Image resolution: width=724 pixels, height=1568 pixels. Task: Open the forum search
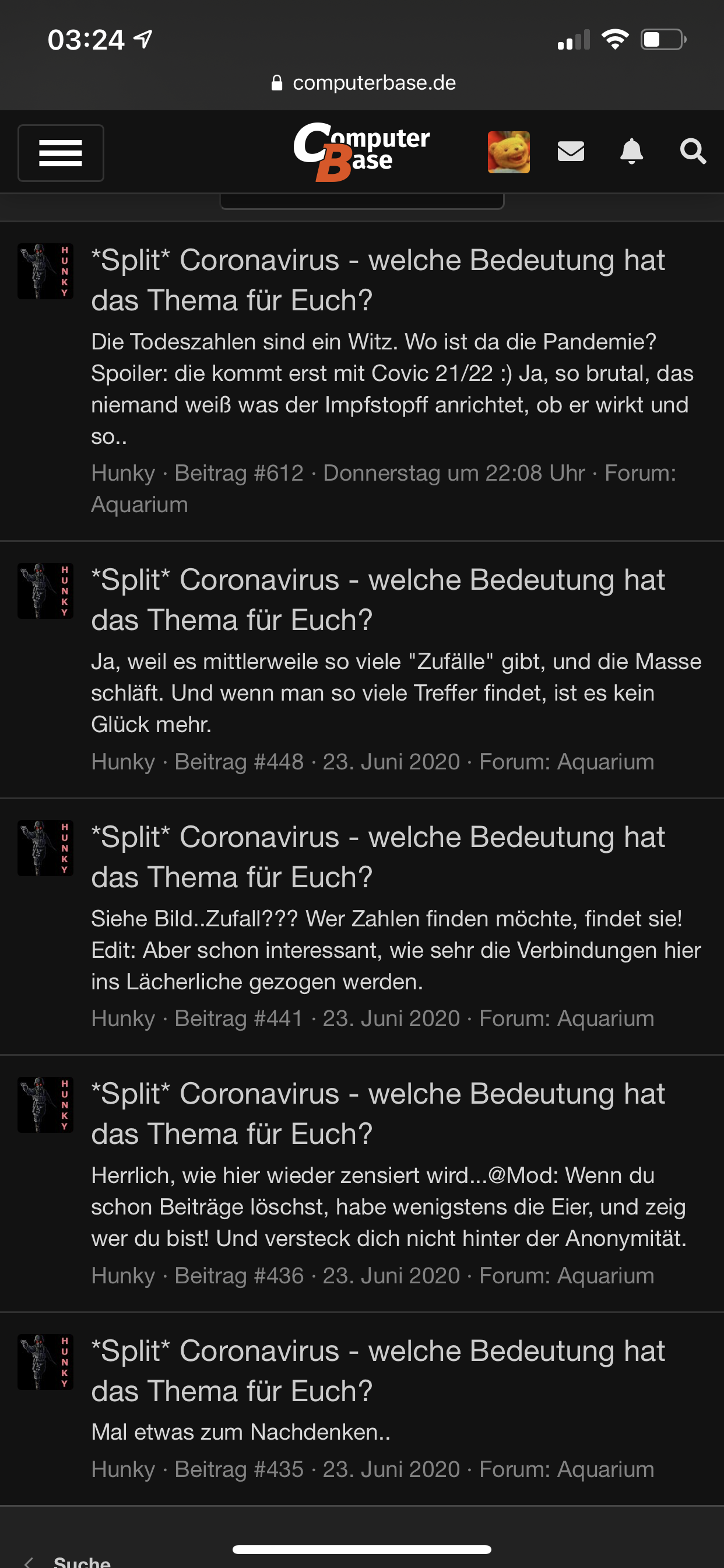pos(693,152)
